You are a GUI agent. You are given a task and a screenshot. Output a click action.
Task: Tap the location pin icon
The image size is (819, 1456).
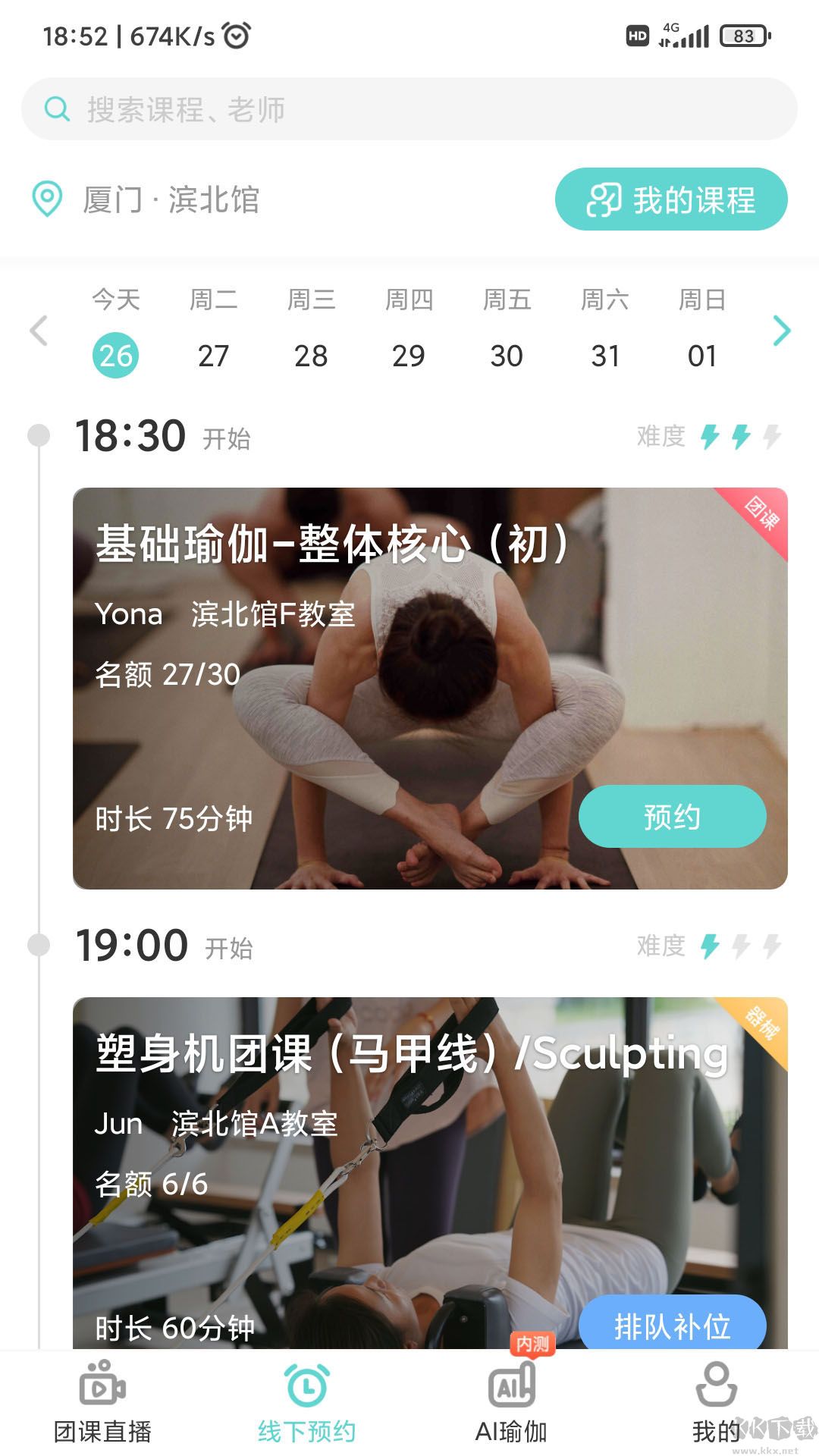point(48,199)
